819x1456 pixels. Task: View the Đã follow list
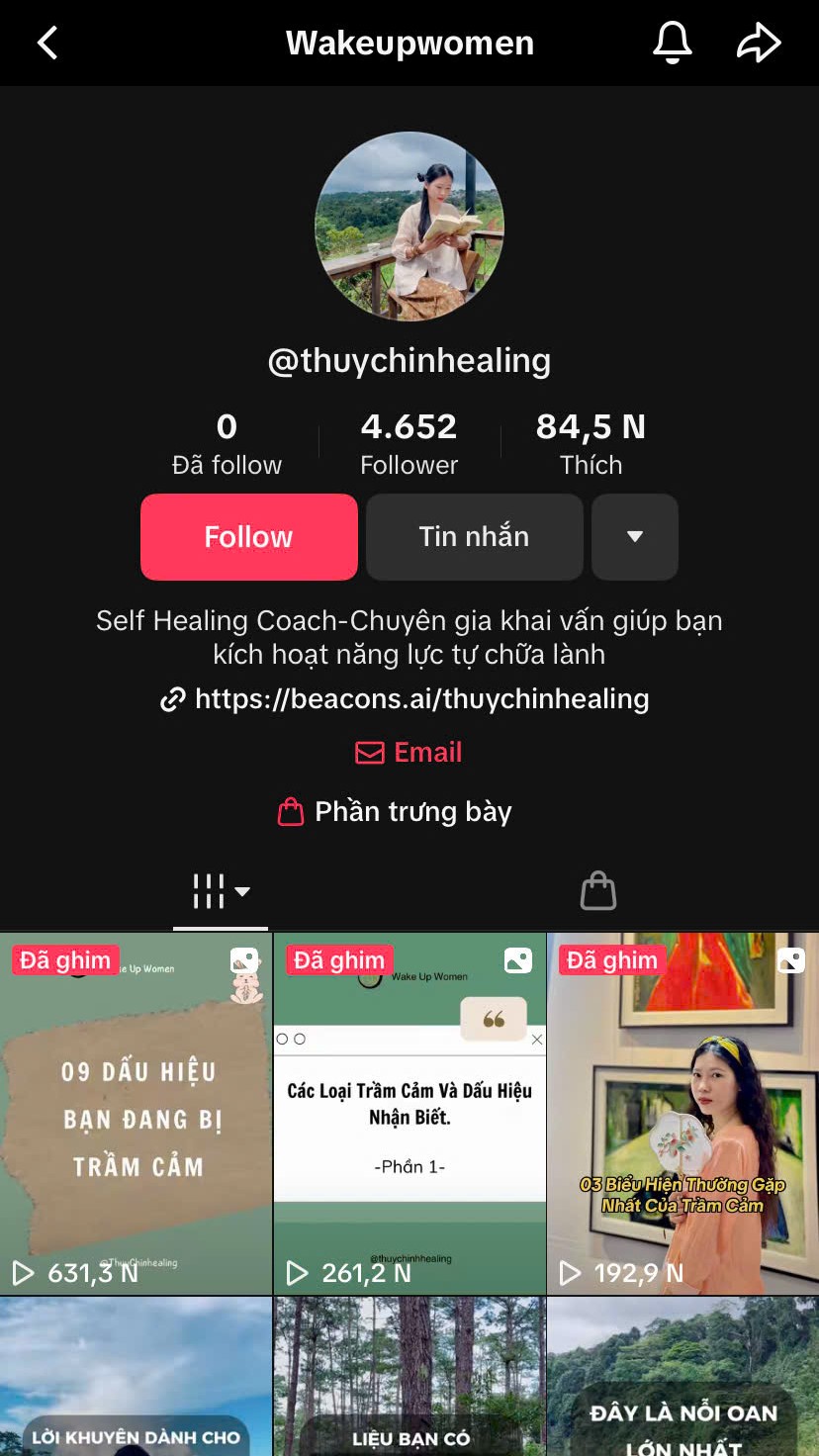(x=227, y=444)
